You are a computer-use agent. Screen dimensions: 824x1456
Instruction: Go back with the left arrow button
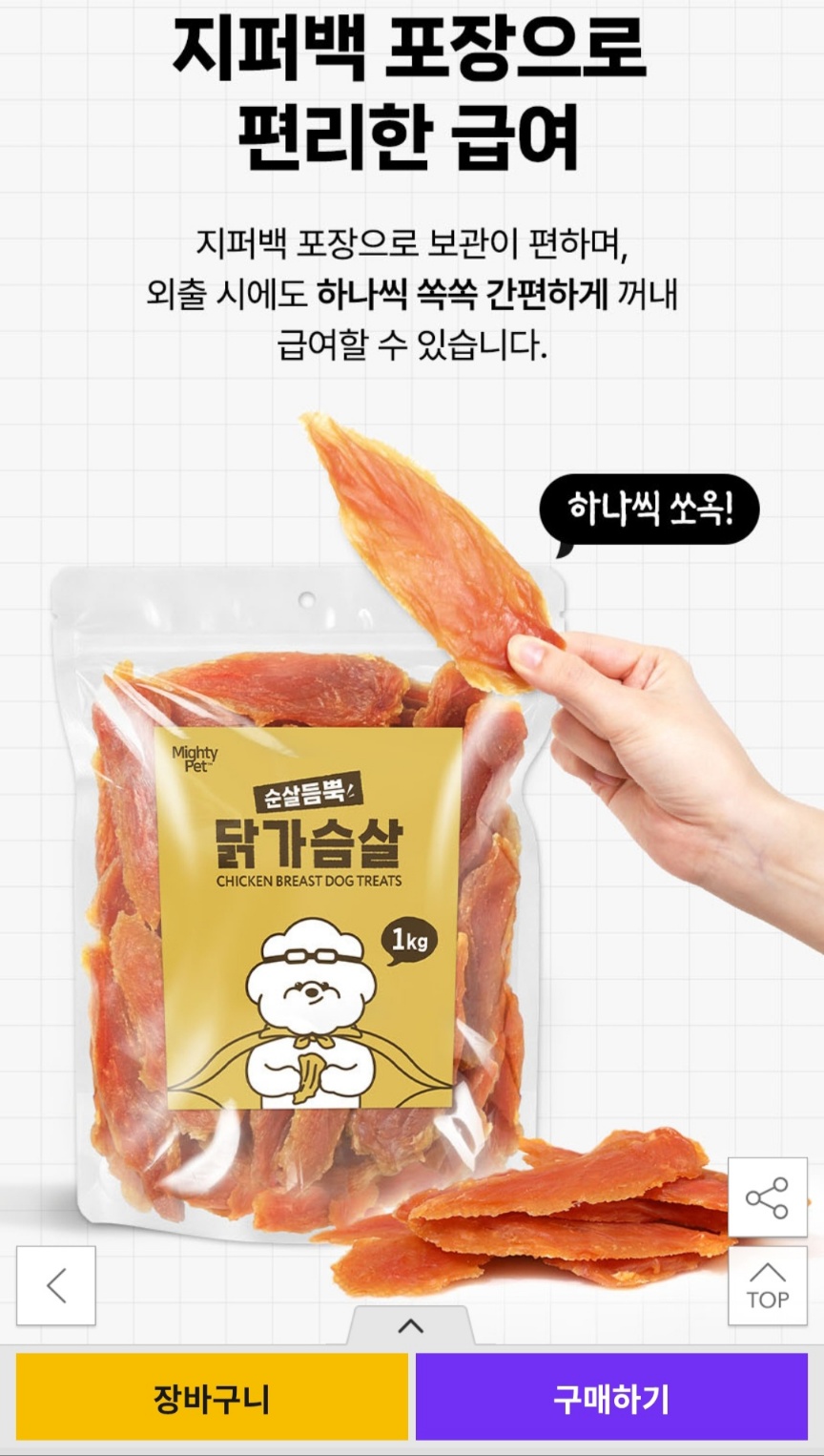tap(56, 1285)
